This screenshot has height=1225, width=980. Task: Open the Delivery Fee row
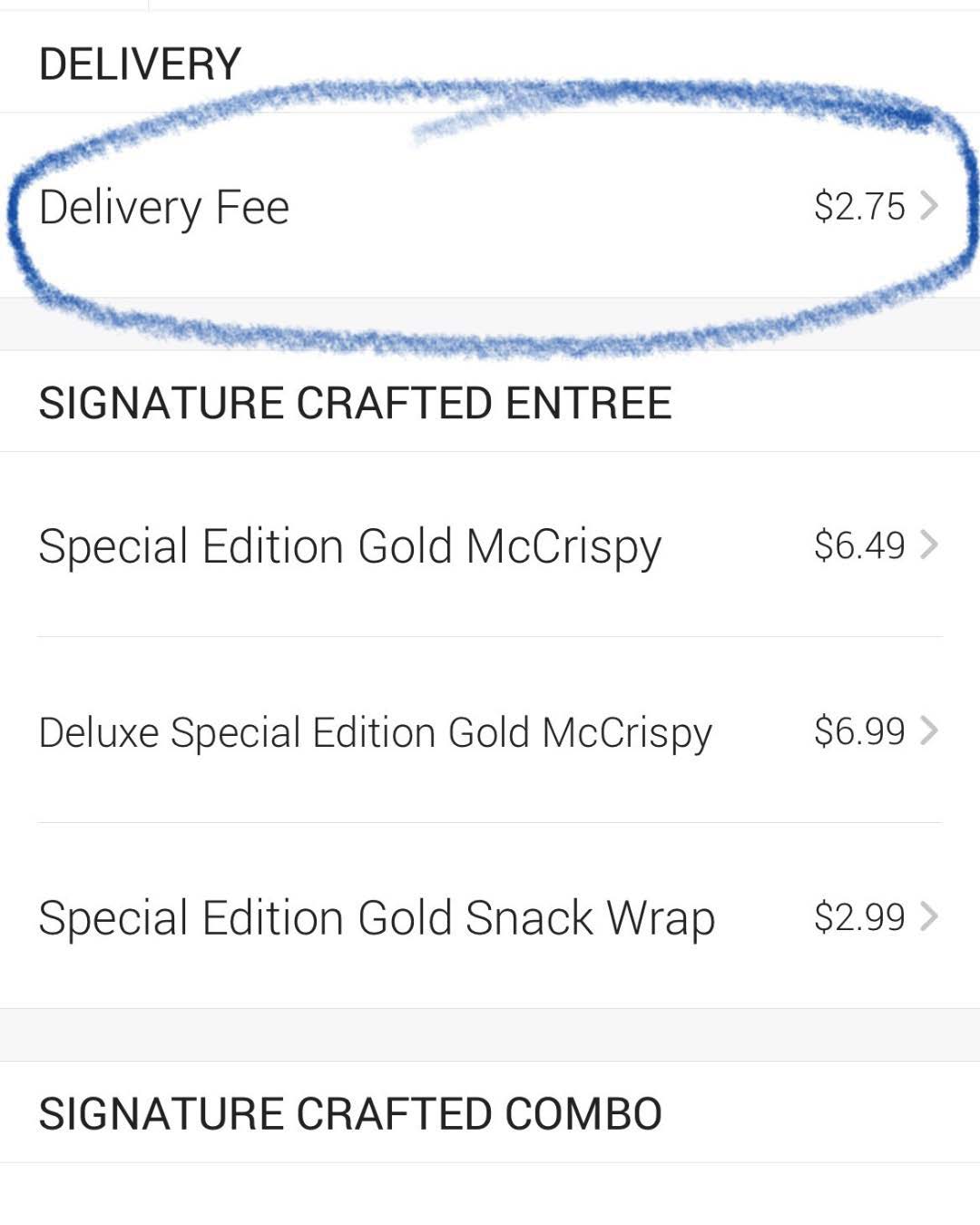click(488, 207)
